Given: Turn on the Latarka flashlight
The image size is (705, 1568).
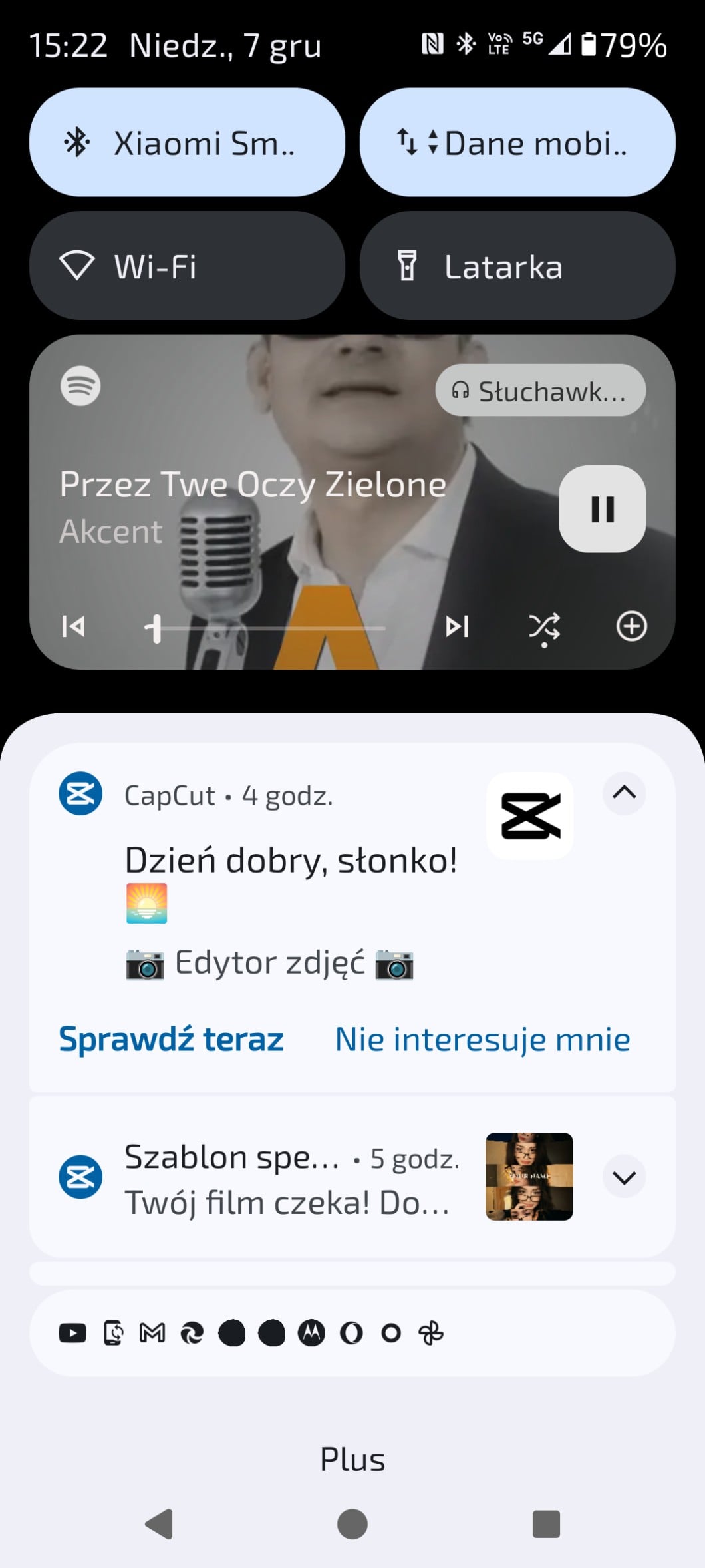Looking at the screenshot, I should pos(517,266).
